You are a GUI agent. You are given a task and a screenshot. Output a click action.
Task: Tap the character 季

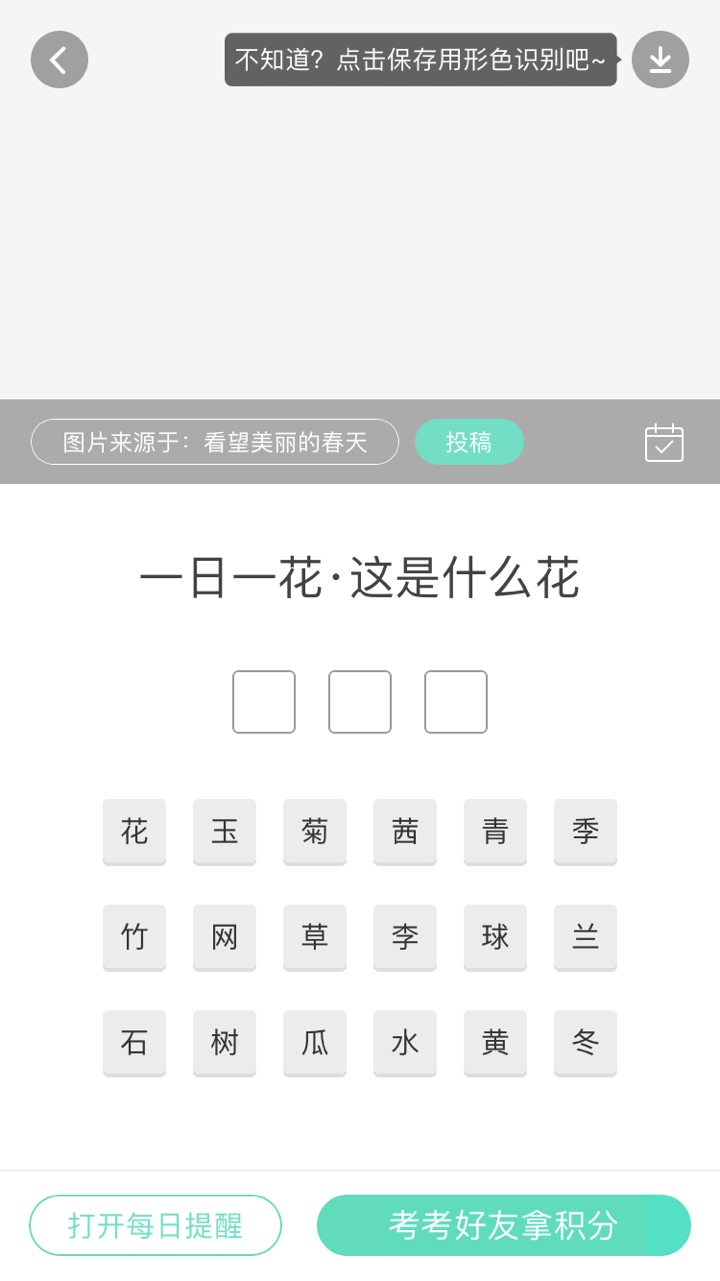(x=585, y=831)
